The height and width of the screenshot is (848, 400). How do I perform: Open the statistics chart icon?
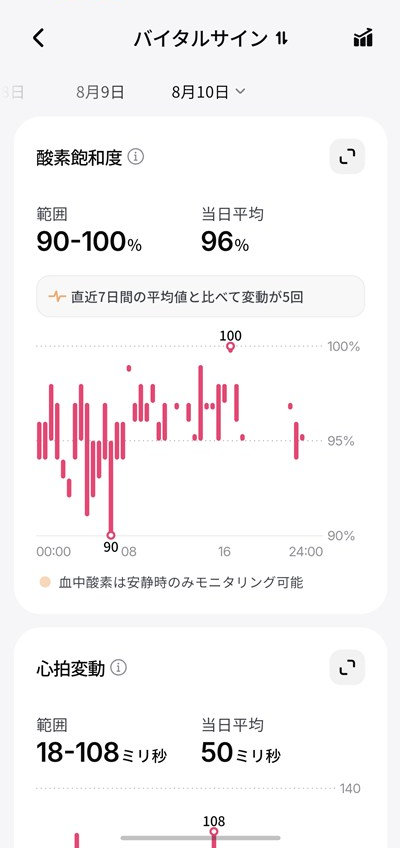pyautogui.click(x=363, y=38)
